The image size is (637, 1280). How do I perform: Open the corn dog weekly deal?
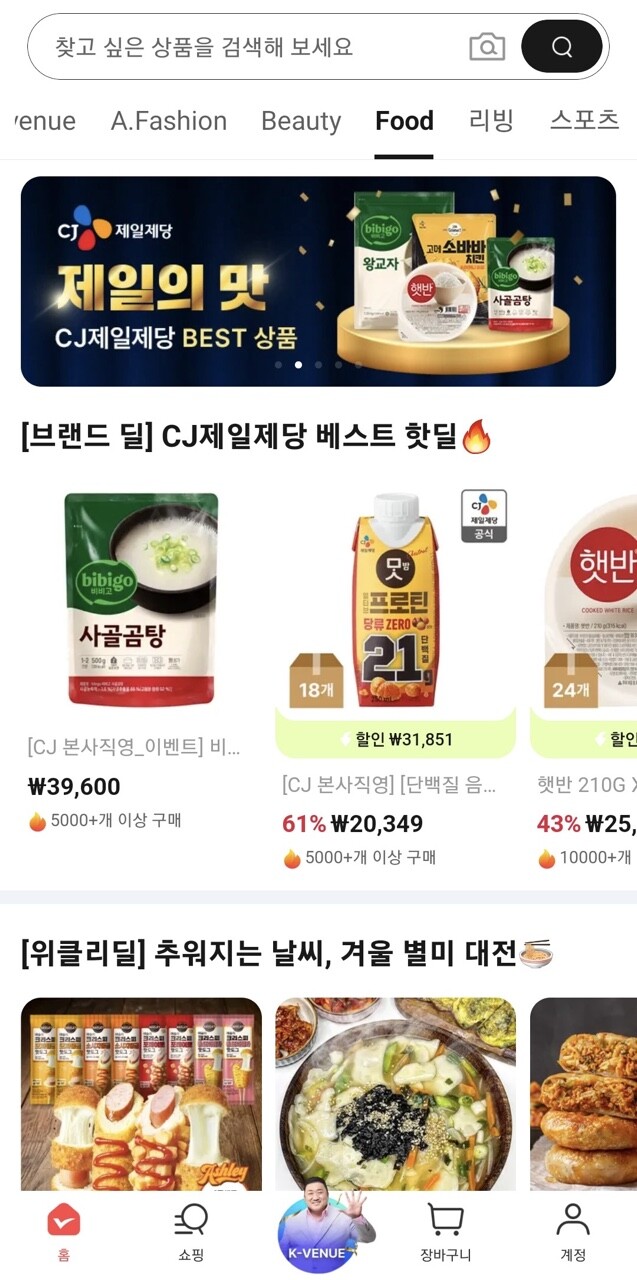141,1093
